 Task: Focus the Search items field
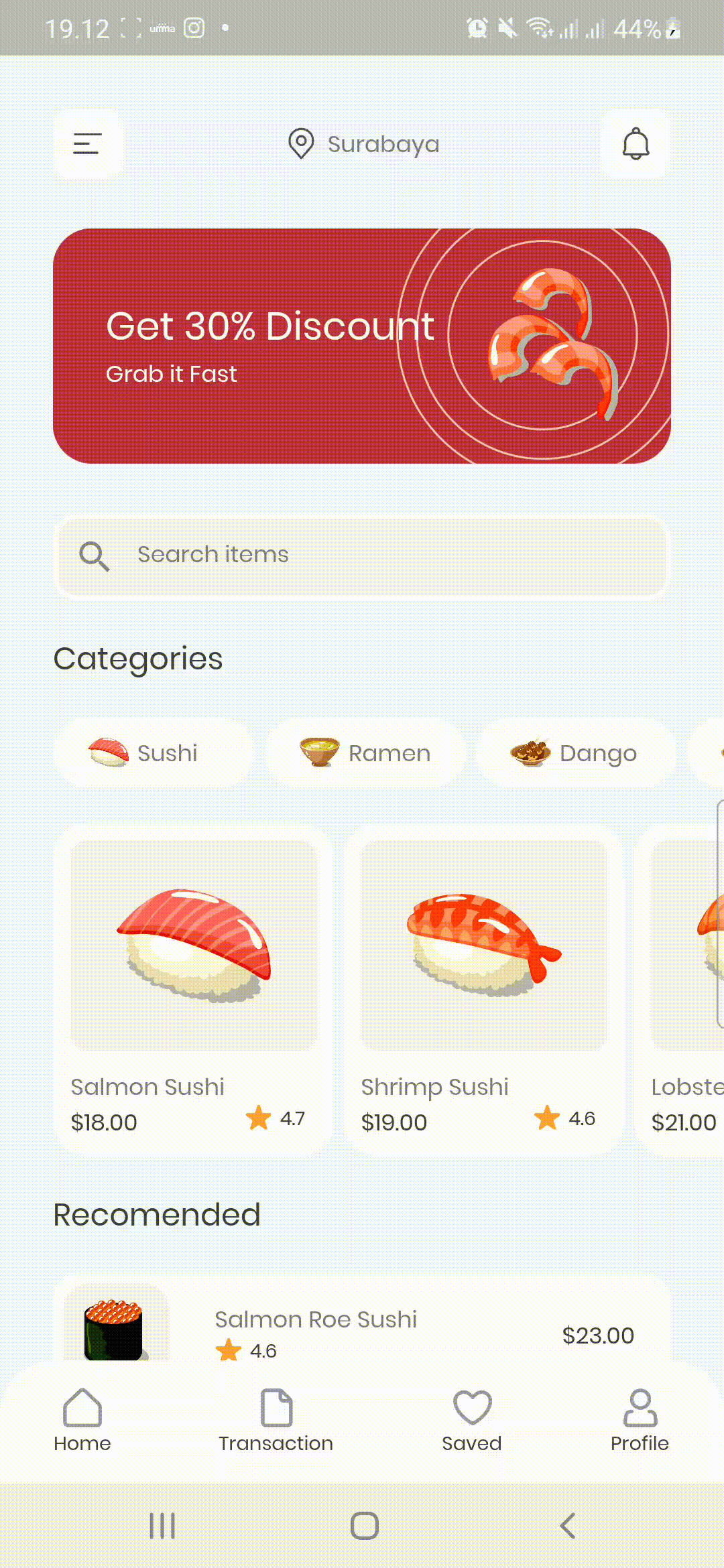362,555
